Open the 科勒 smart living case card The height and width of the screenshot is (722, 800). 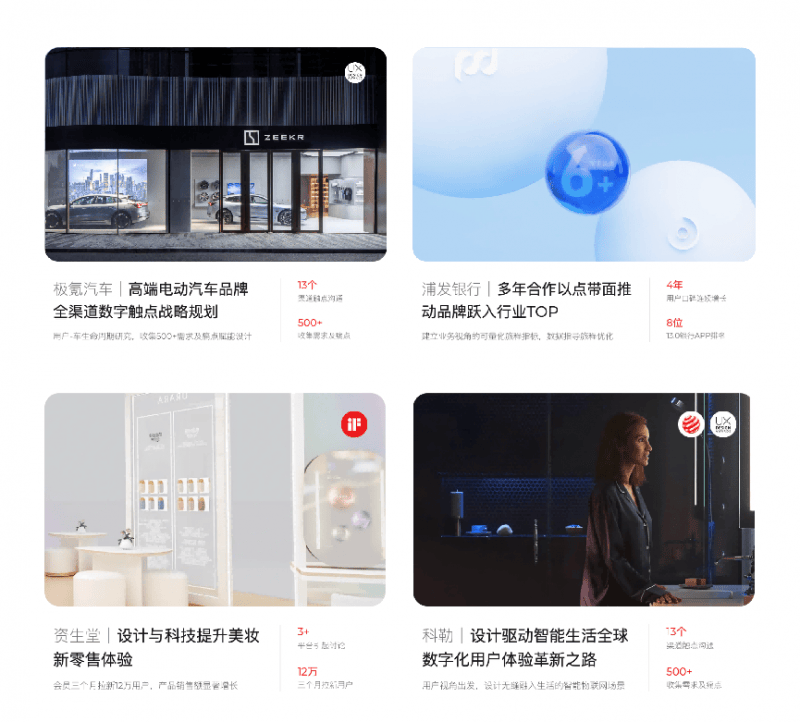pos(583,499)
